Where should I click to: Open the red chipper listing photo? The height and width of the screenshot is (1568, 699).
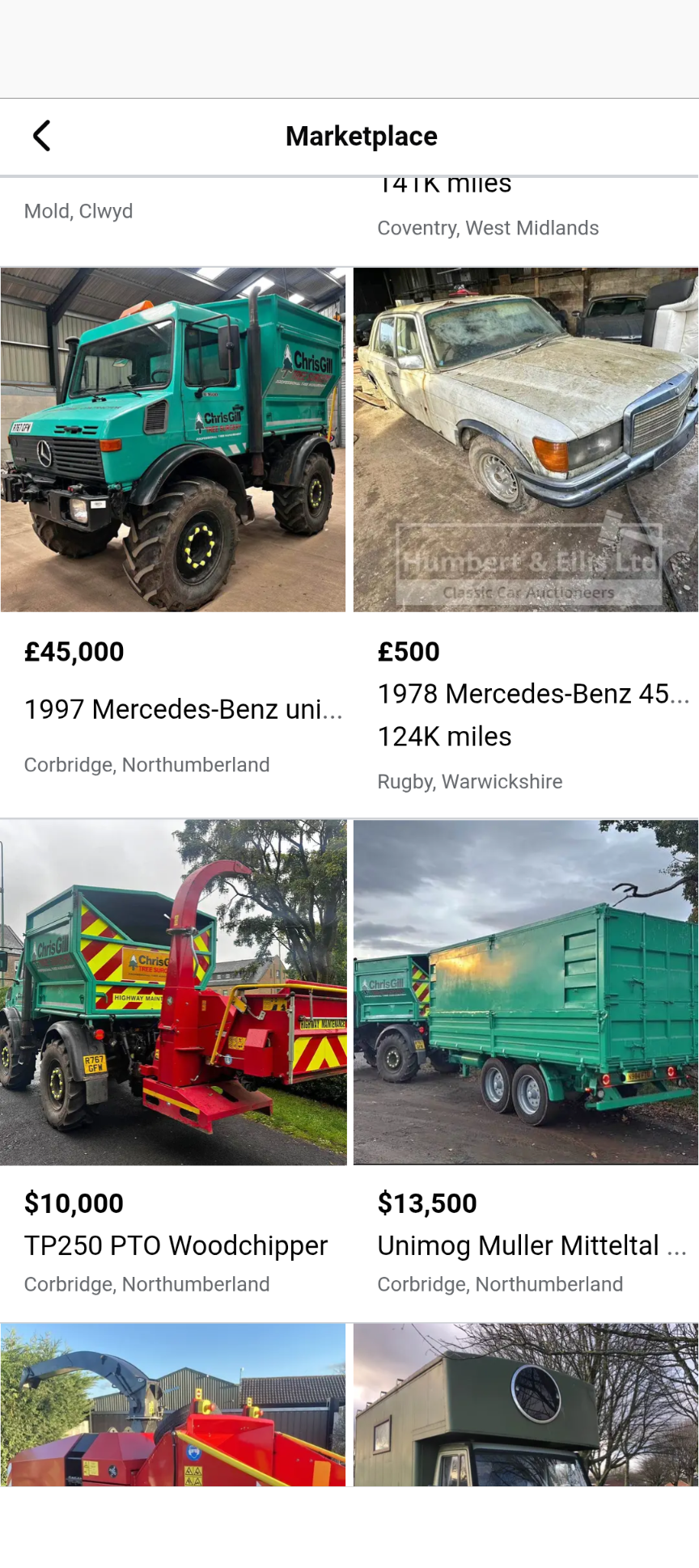[x=173, y=1405]
